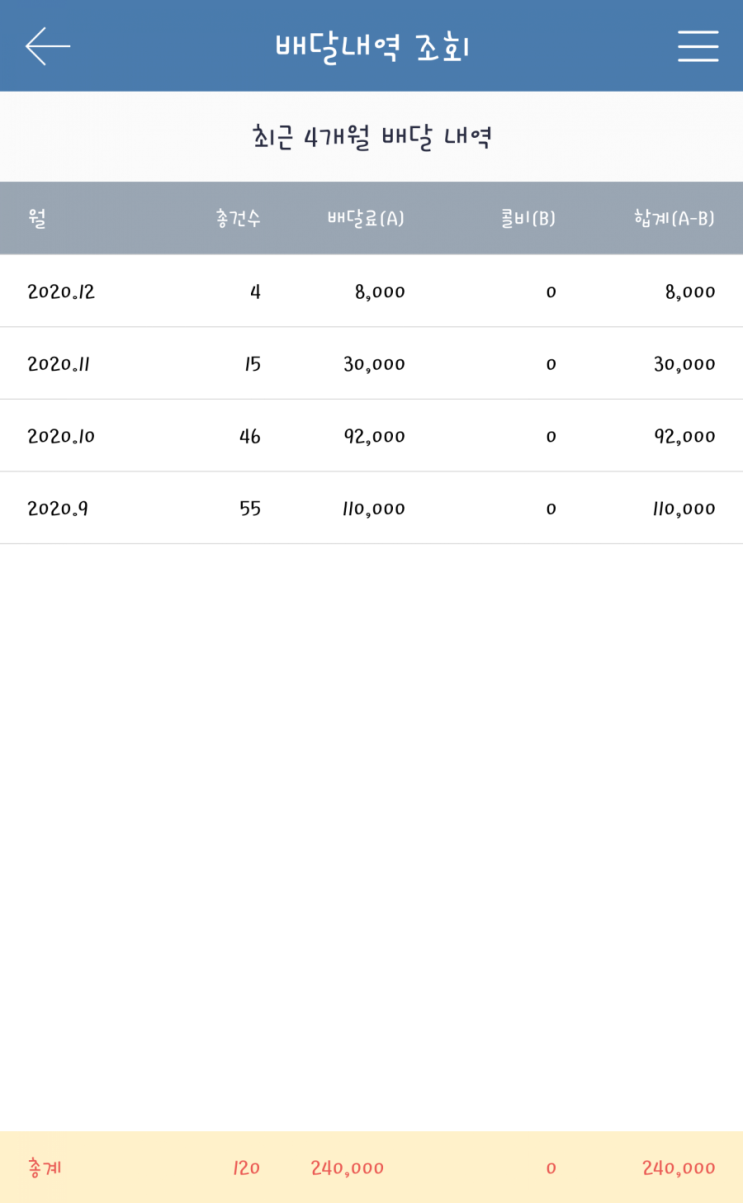Open the hamburger menu
This screenshot has height=1203, width=743.
pyautogui.click(x=698, y=46)
